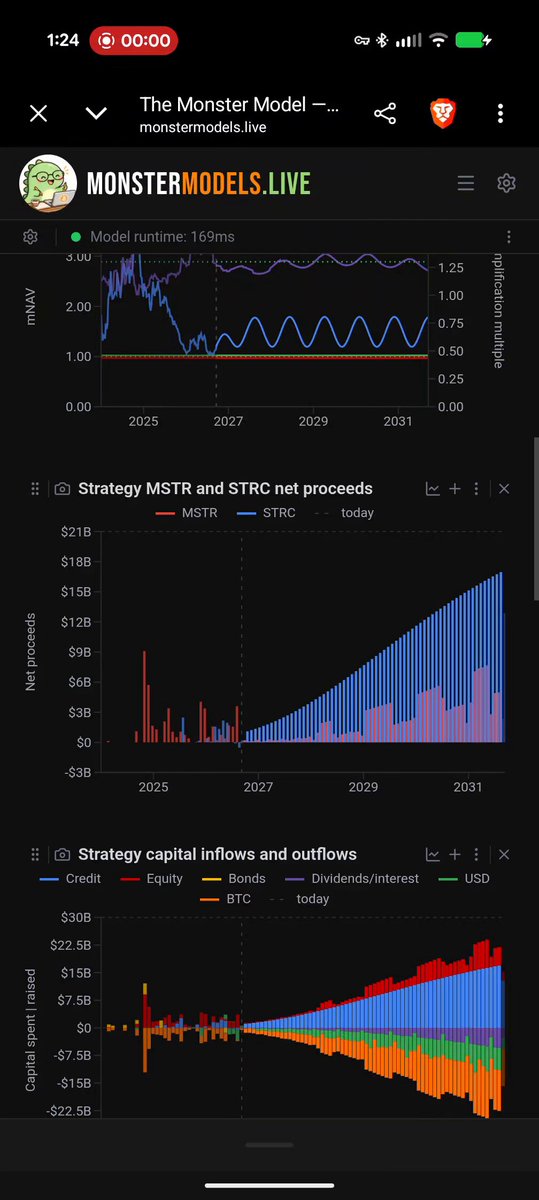Open the site hamburger menu

point(465,183)
